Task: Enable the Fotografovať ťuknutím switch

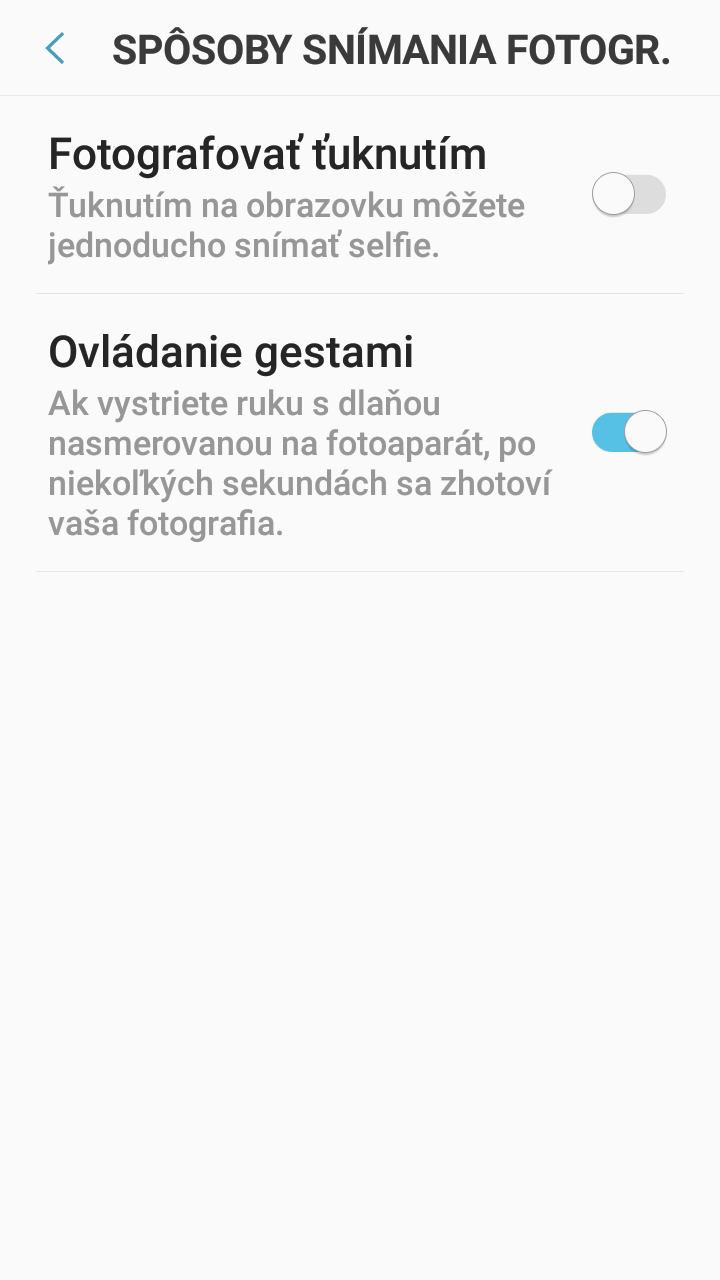Action: point(629,194)
